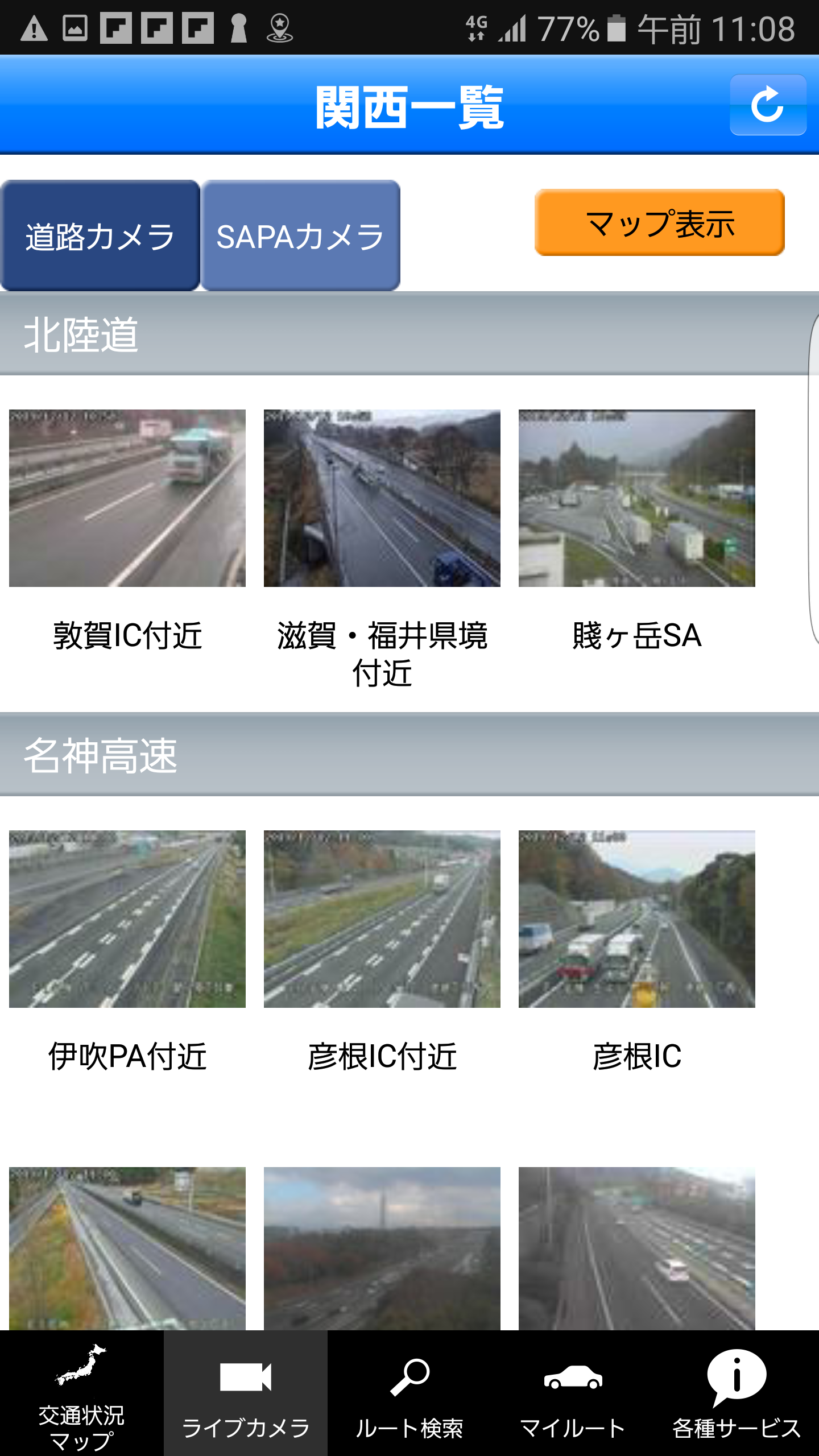Tap the 敦賀IC付近 camera label

click(127, 637)
